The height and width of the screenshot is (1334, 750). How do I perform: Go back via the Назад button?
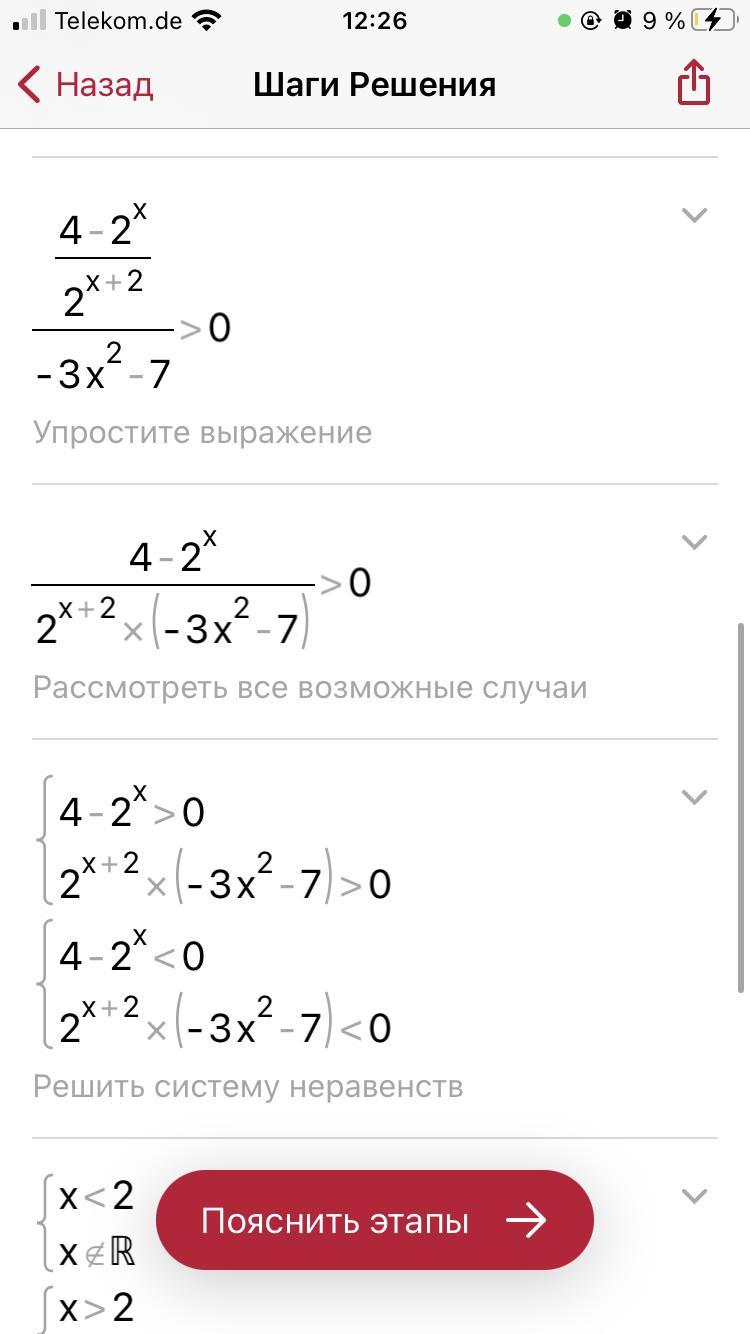pyautogui.click(x=86, y=85)
